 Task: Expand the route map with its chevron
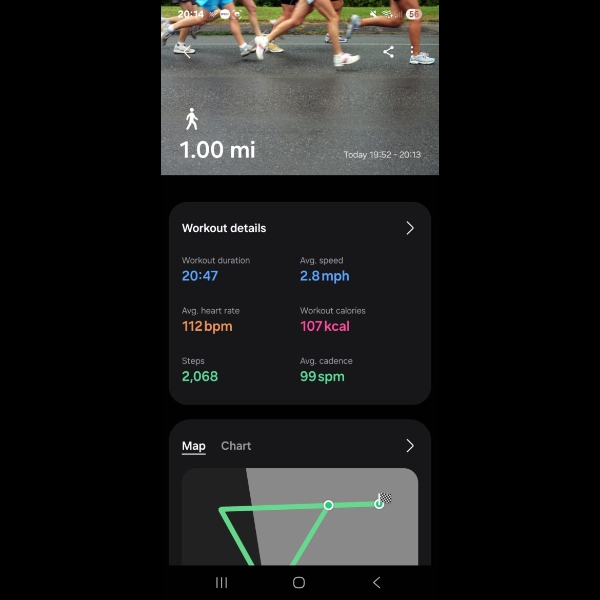click(409, 446)
